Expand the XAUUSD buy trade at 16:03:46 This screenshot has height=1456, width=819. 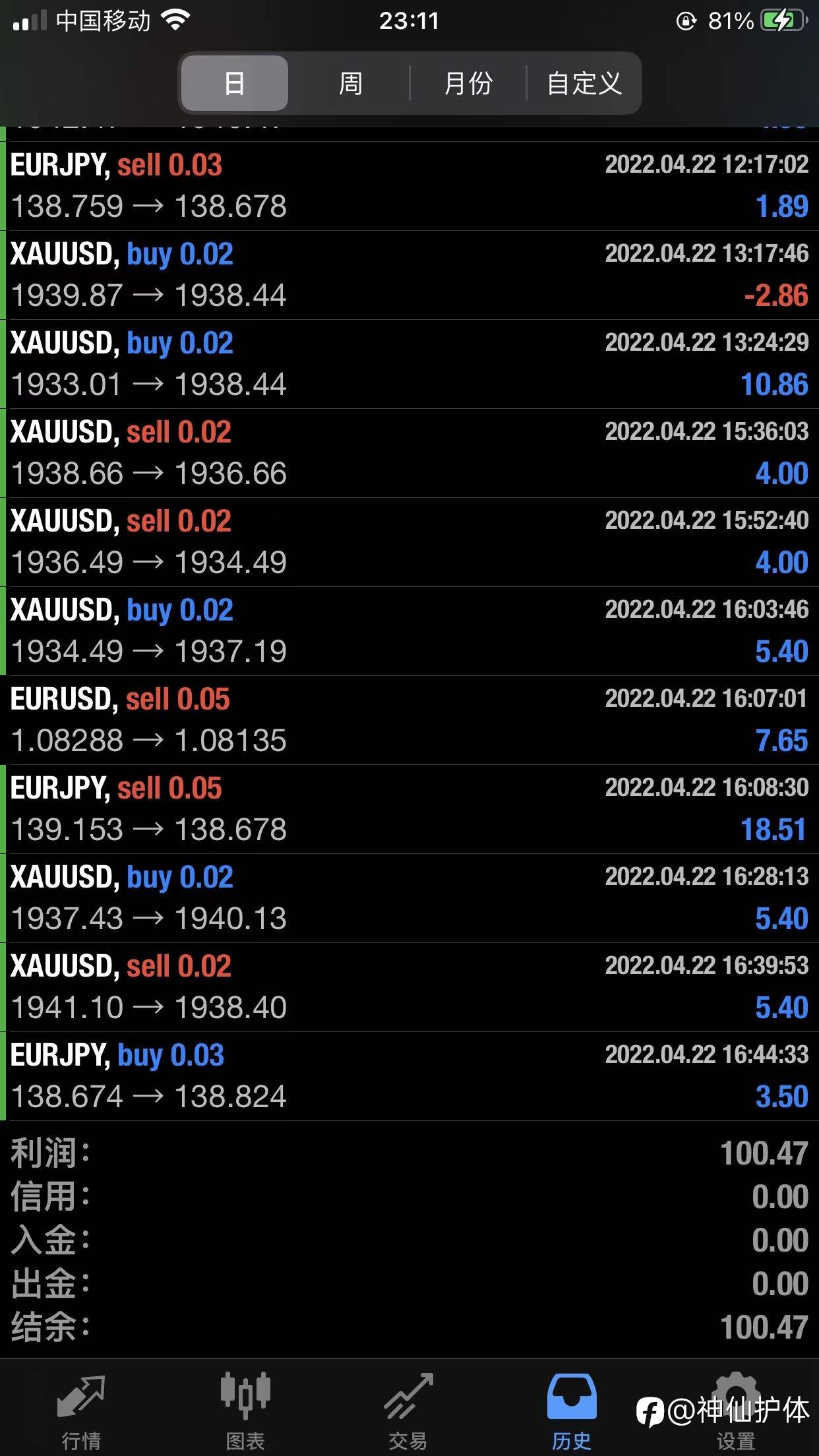point(409,631)
